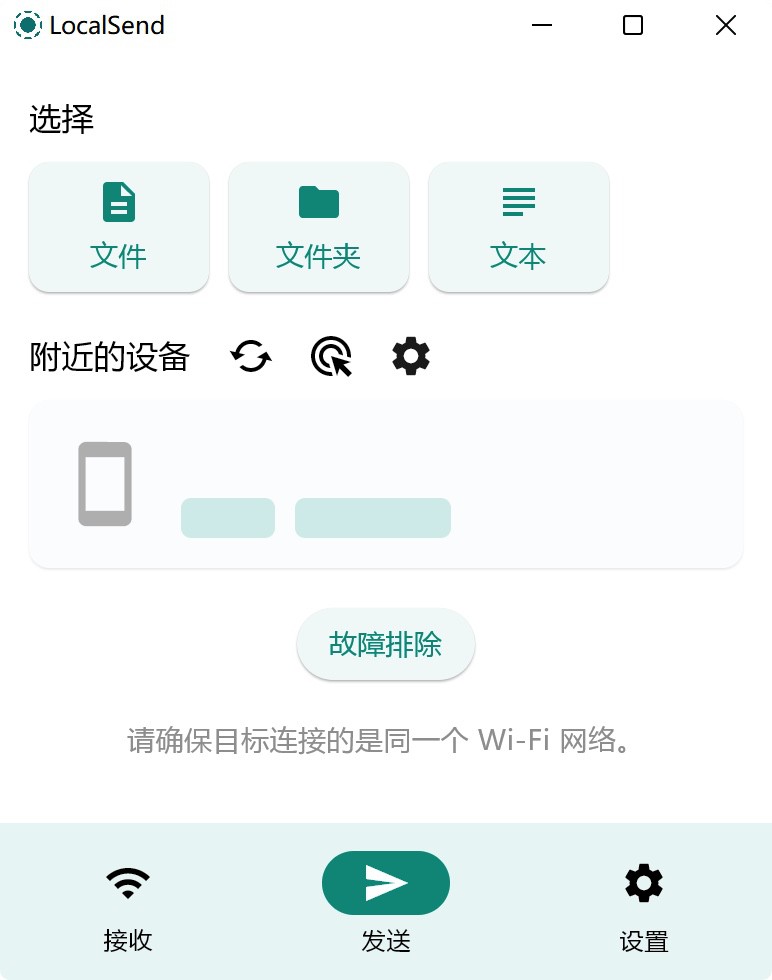Click the 故障排除 troubleshooting button
Viewport: 772px width, 980px height.
click(x=385, y=644)
